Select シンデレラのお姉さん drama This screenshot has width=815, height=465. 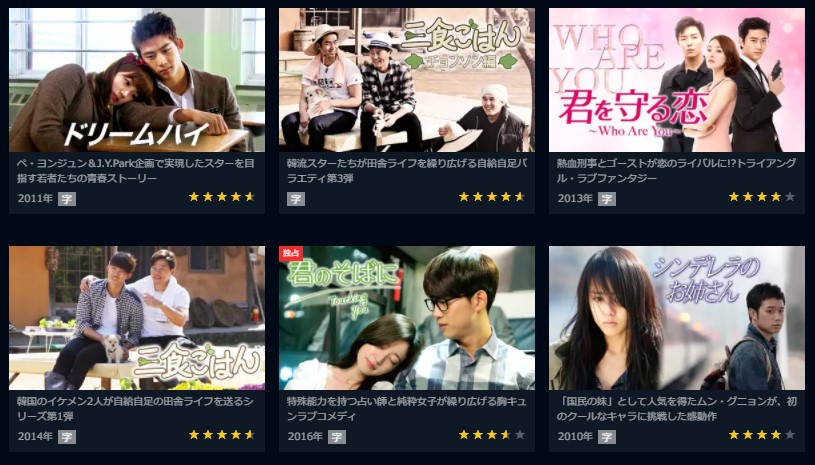coord(677,318)
